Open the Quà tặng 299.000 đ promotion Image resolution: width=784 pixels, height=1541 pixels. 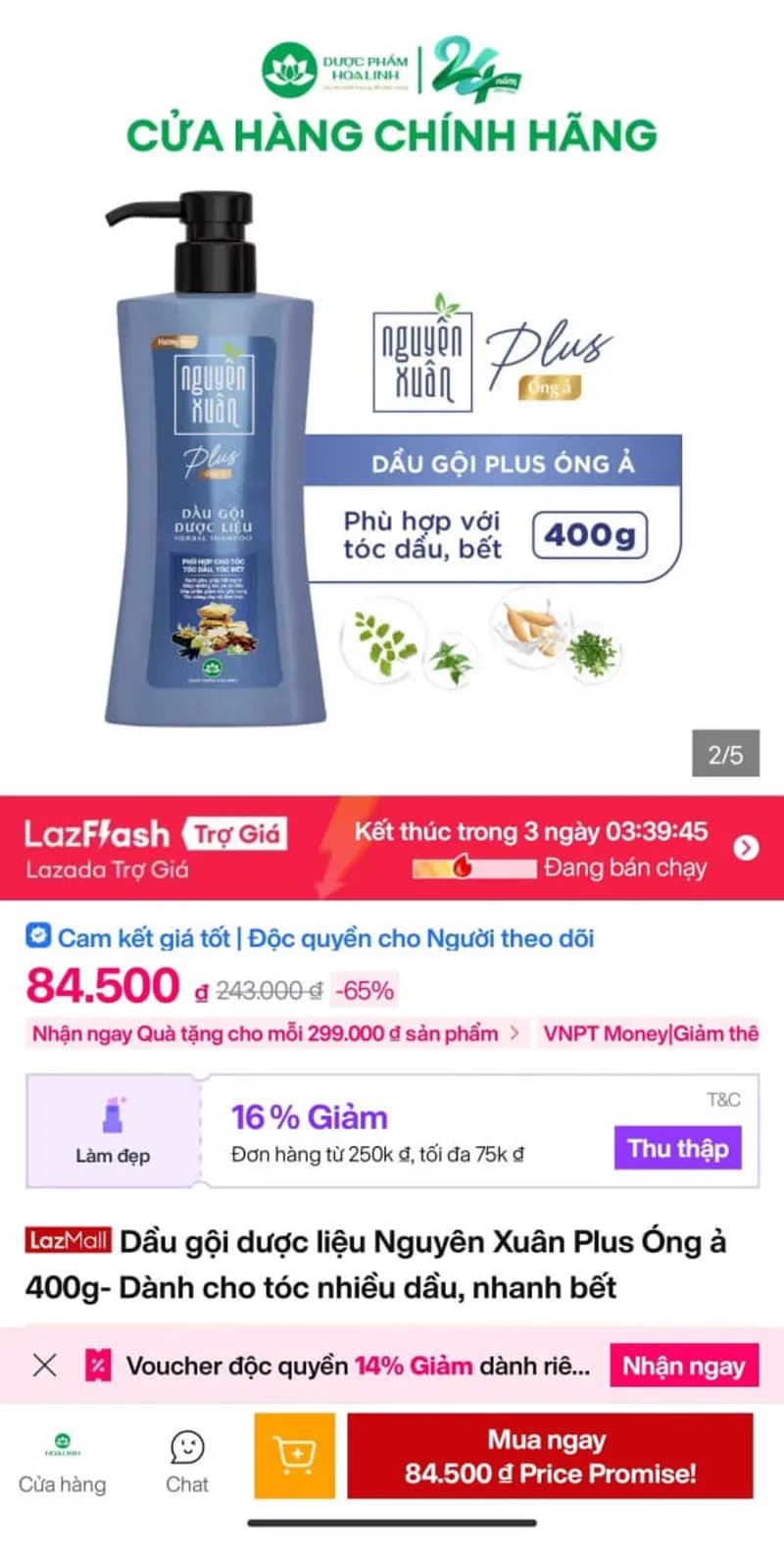[x=274, y=1033]
